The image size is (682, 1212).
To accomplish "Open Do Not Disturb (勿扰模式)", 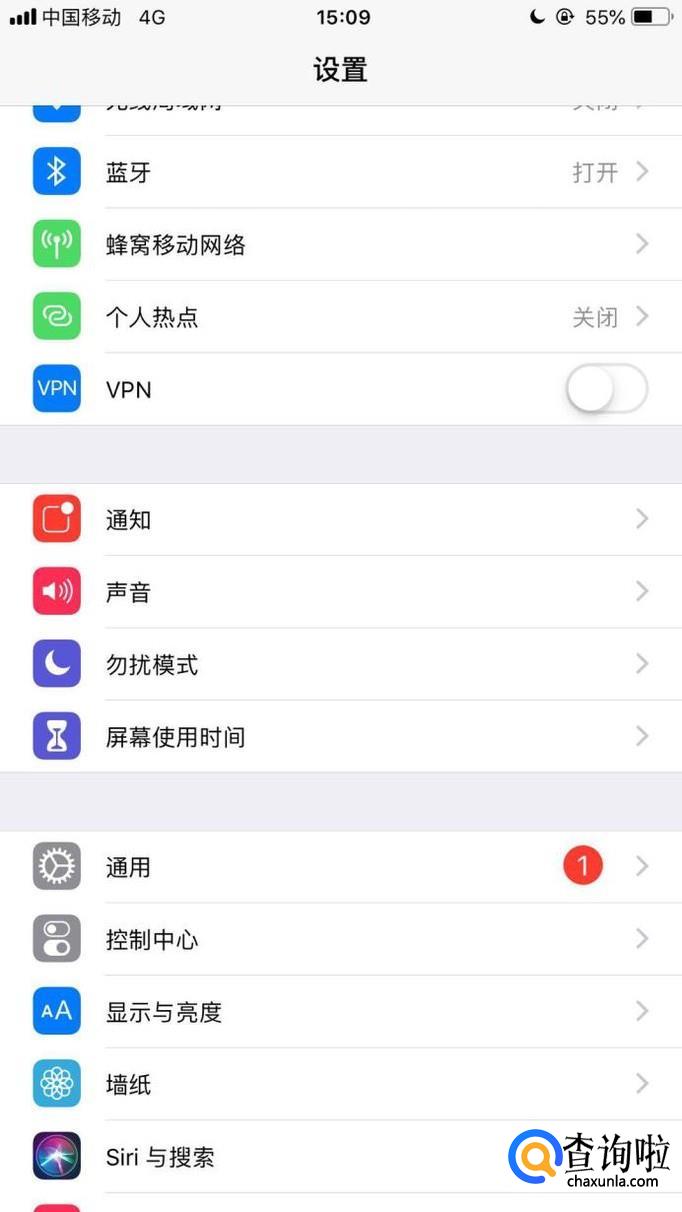I will click(x=340, y=664).
